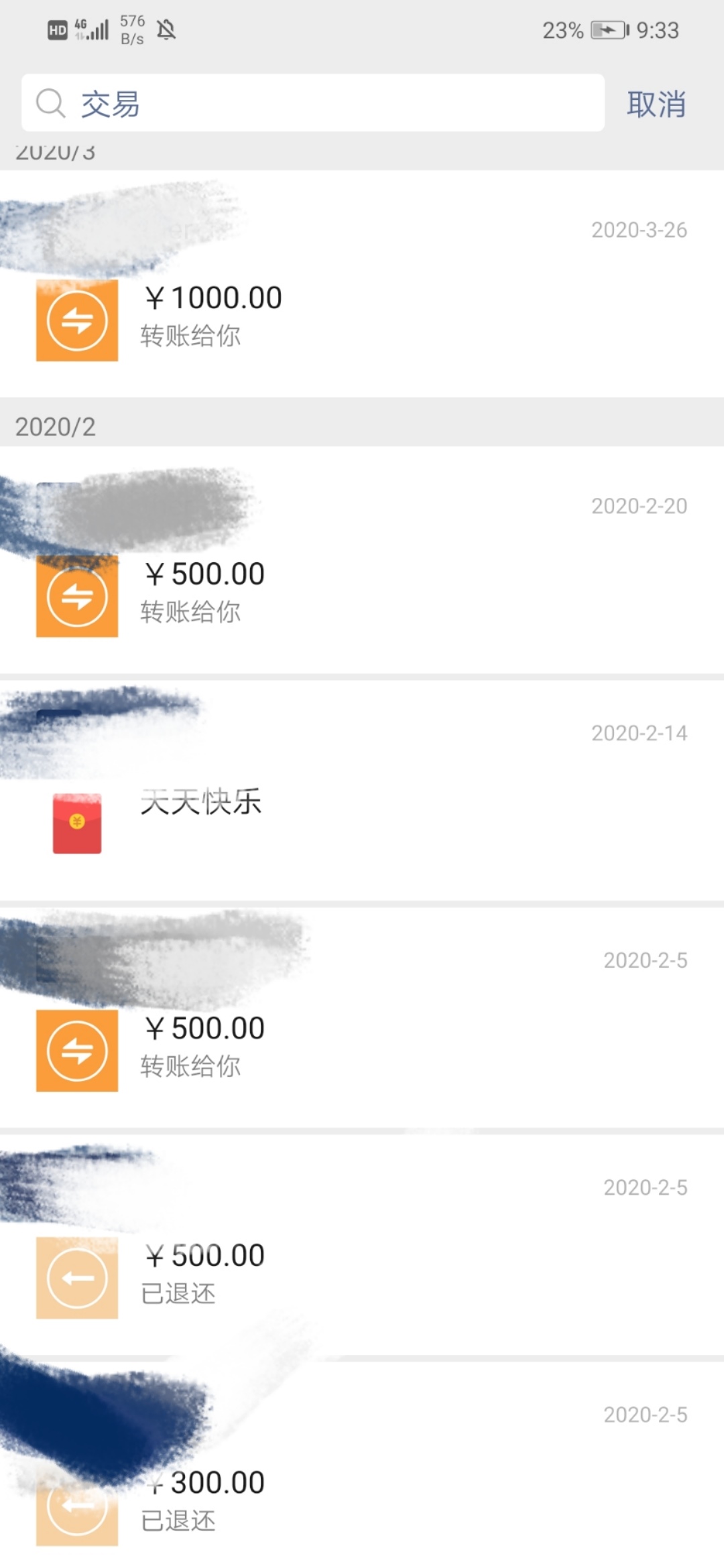Image resolution: width=724 pixels, height=1568 pixels.
Task: Open the ¥1000.00 transfer from 2020-3-26
Action: [x=362, y=283]
